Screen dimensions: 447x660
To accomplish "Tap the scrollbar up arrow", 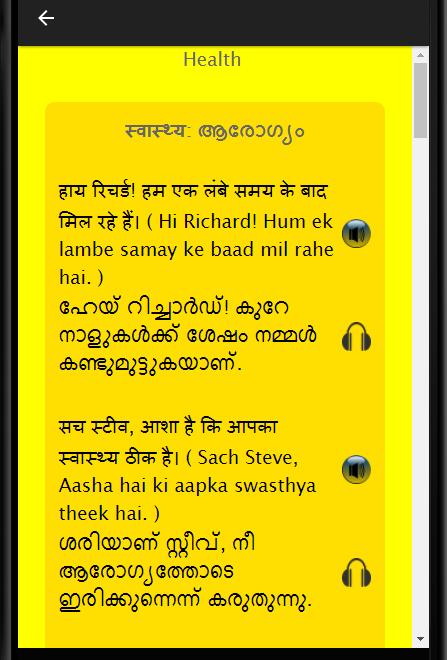I will [420, 55].
